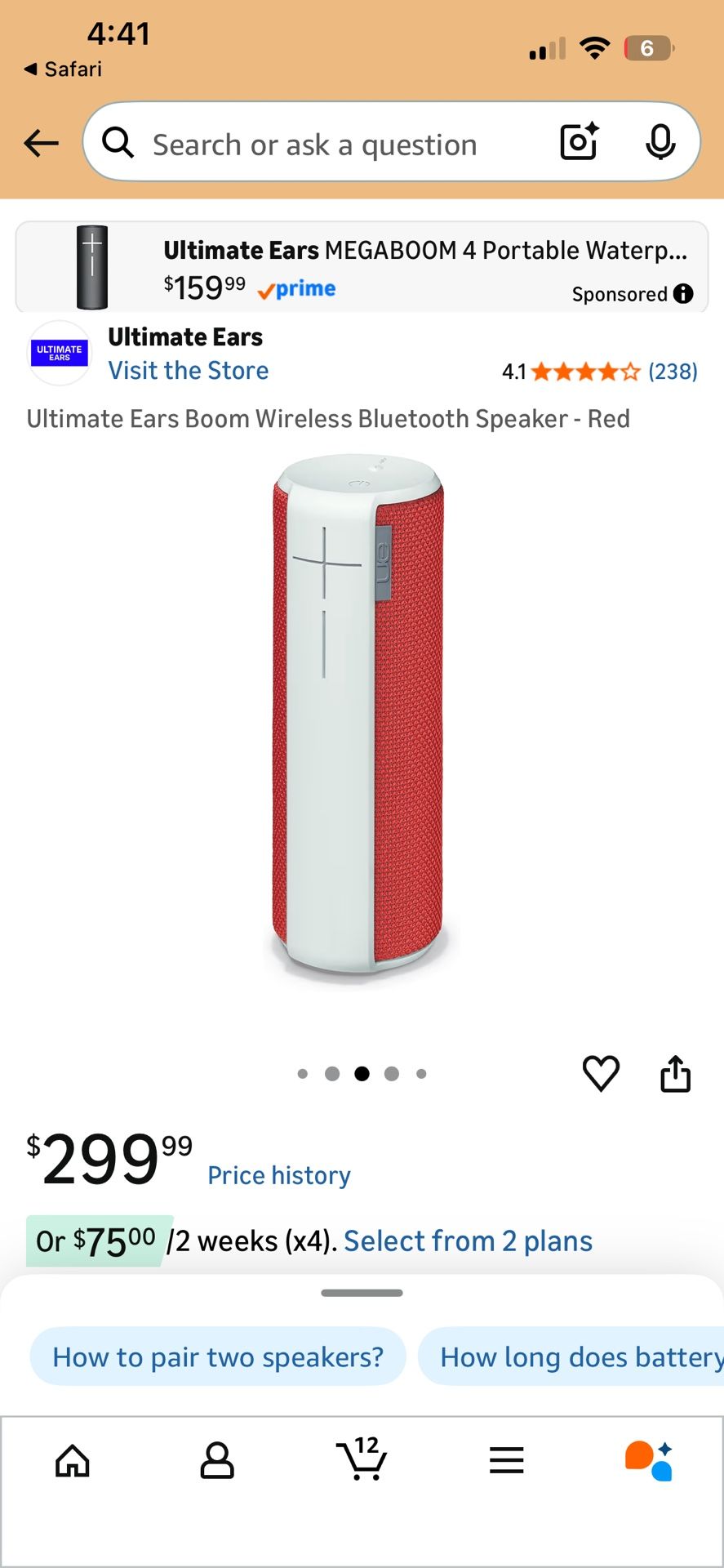
Task: Add the speaker to a wish list
Action: pos(601,1073)
